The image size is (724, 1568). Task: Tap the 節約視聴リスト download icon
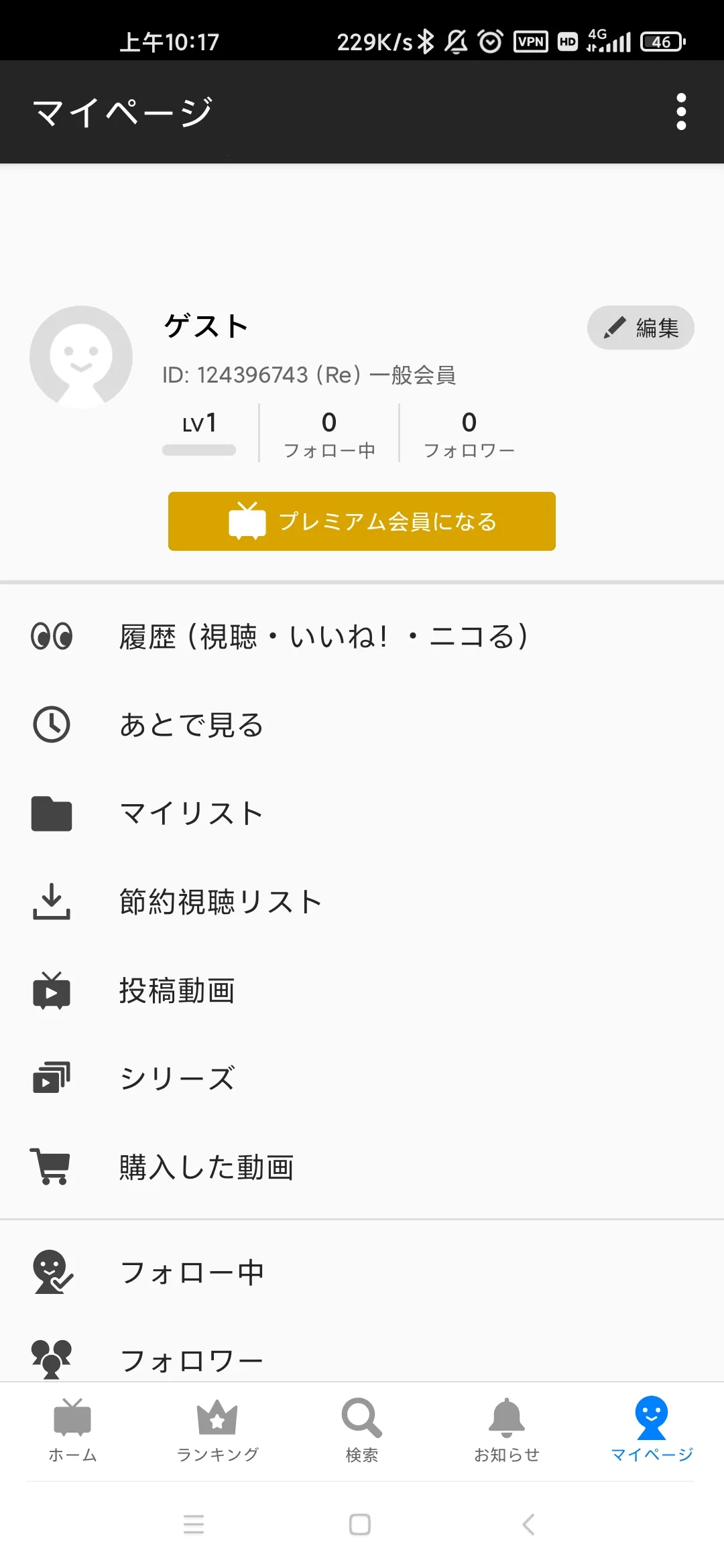click(x=52, y=902)
